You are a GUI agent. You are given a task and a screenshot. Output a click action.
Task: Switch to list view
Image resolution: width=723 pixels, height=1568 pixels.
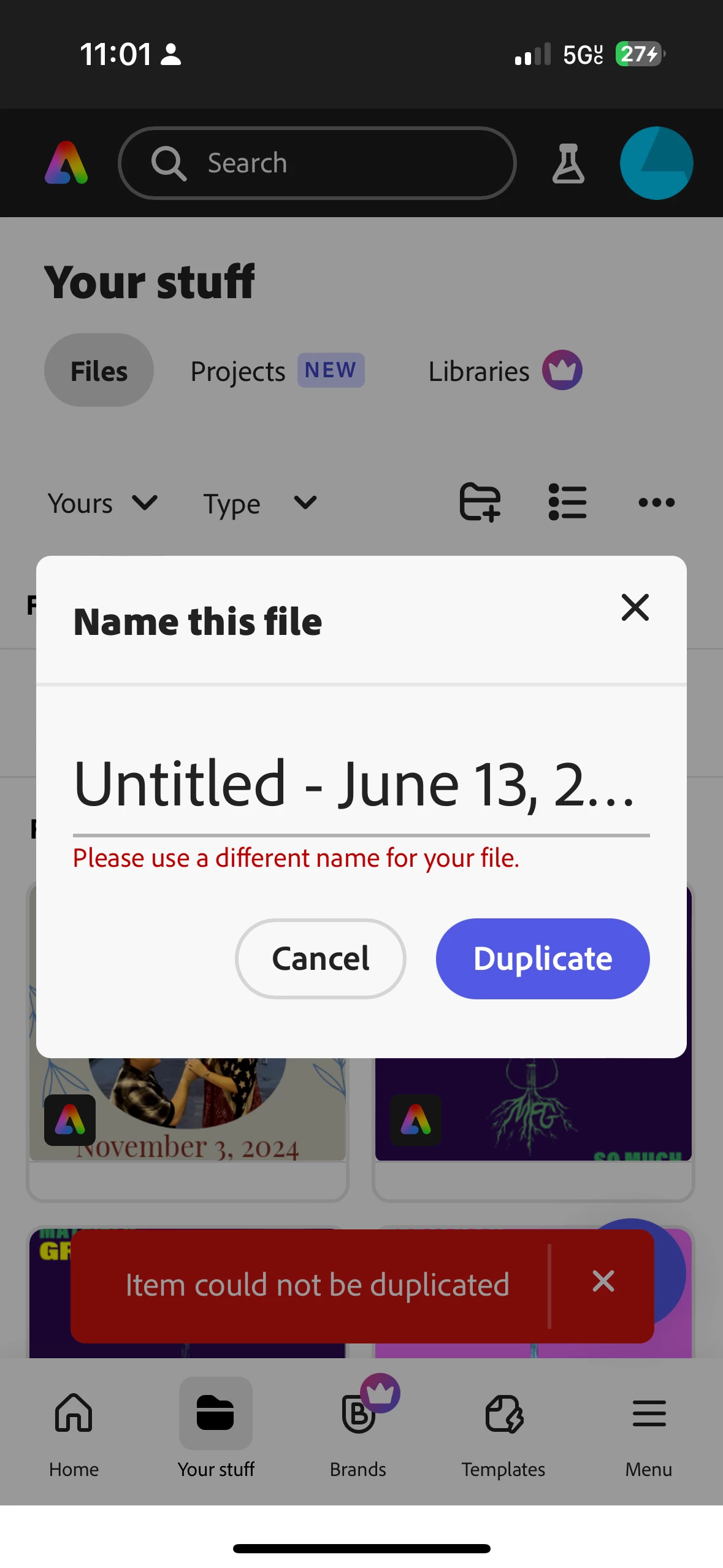coord(567,502)
